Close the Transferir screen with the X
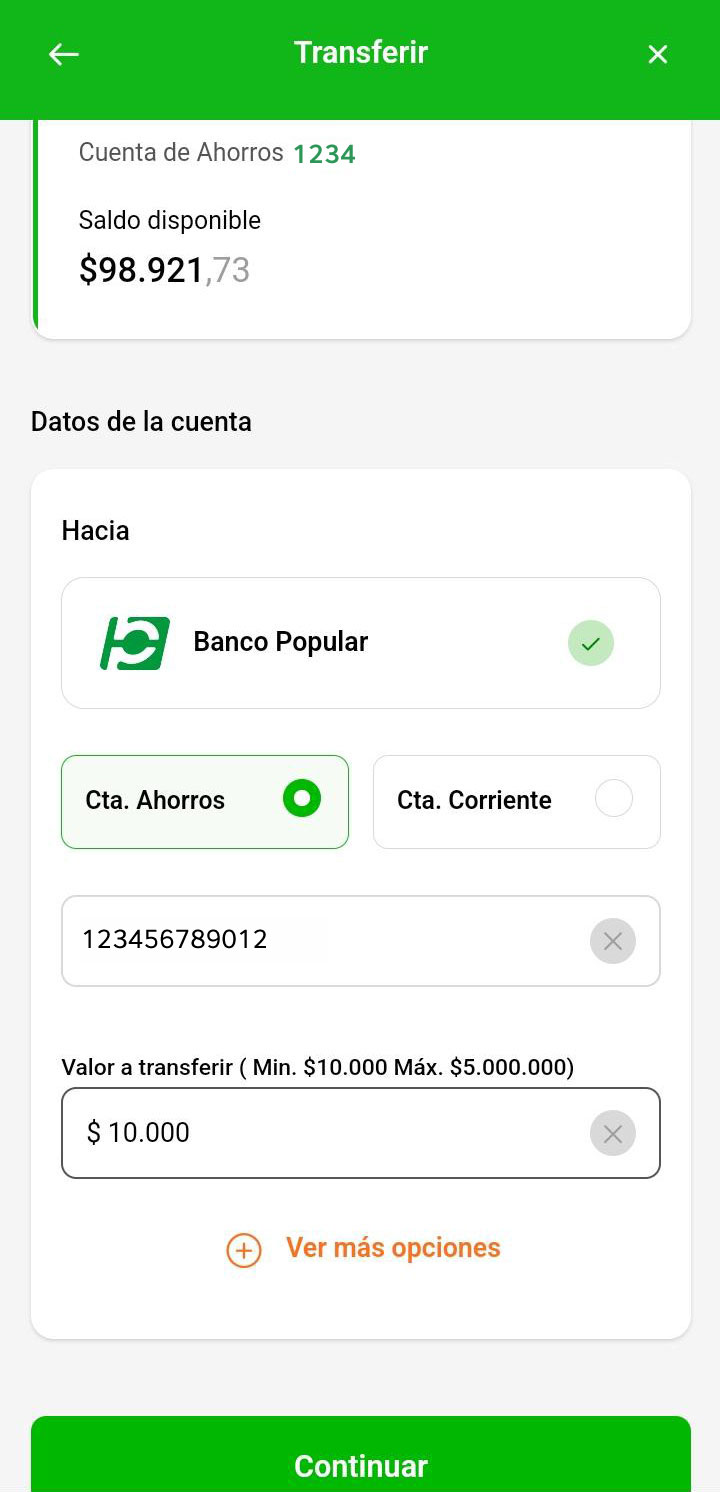The height and width of the screenshot is (1492, 720). 657,54
